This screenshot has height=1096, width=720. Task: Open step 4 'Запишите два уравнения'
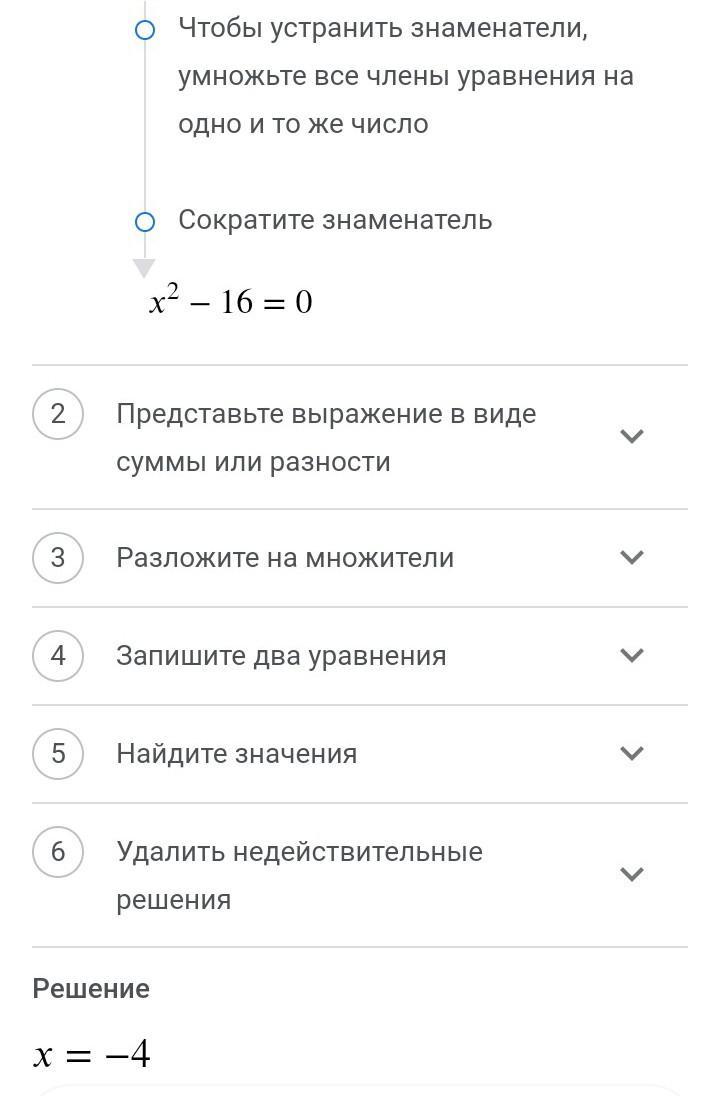(631, 656)
